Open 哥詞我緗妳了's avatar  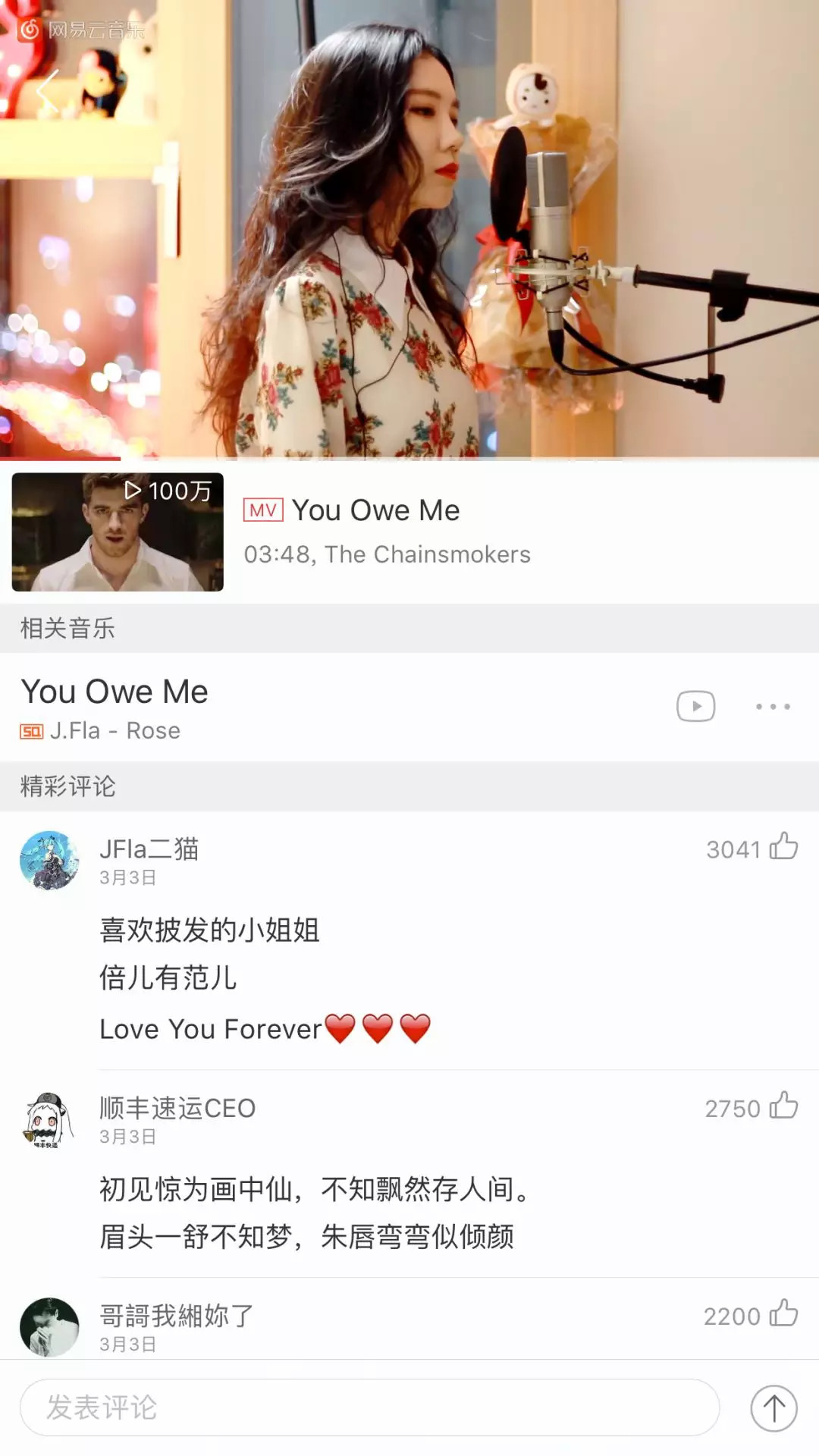49,1327
